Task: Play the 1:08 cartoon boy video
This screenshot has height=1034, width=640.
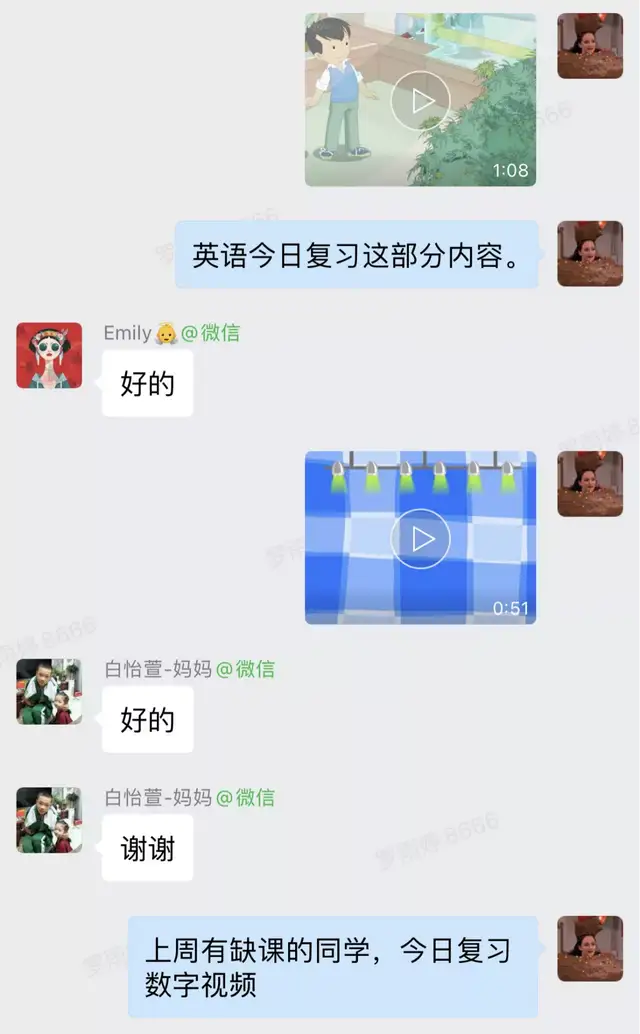Action: (x=421, y=100)
